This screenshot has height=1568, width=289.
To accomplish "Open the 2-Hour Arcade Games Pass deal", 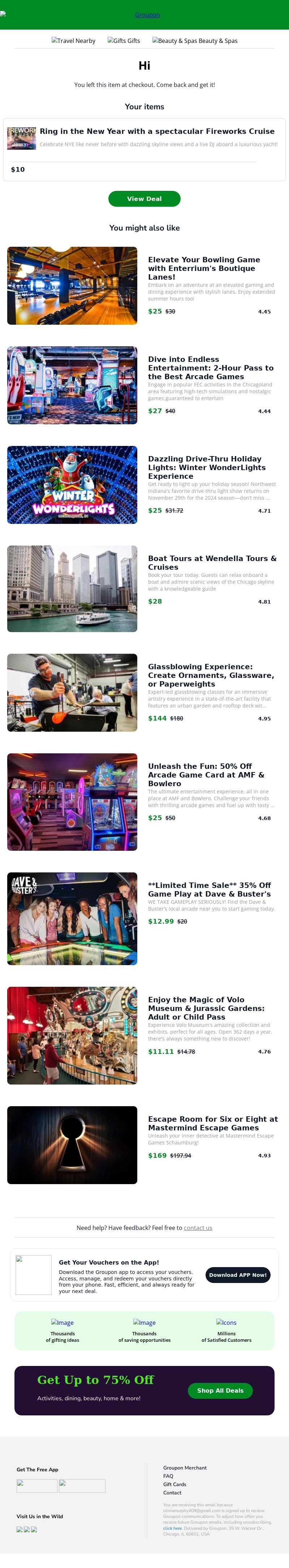I will pyautogui.click(x=210, y=368).
